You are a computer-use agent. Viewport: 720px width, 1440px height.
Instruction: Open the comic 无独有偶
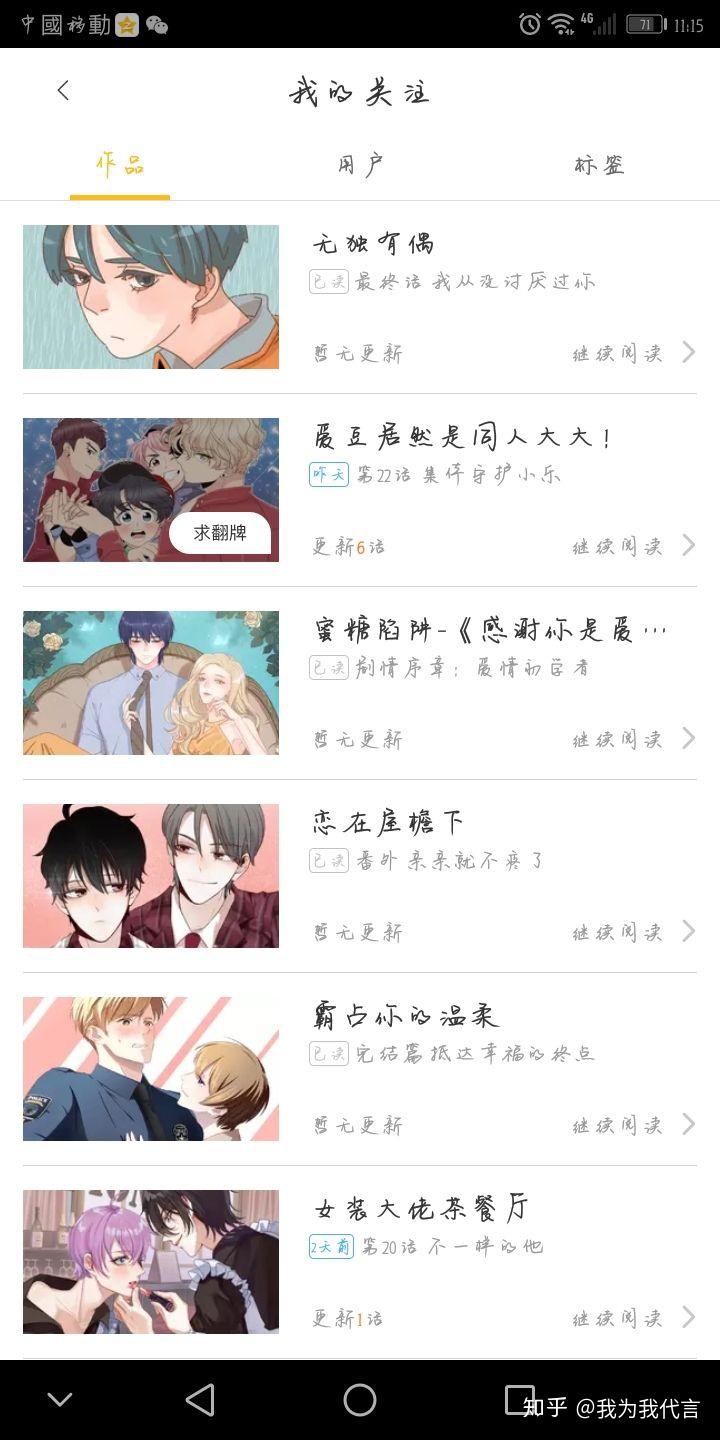(373, 243)
